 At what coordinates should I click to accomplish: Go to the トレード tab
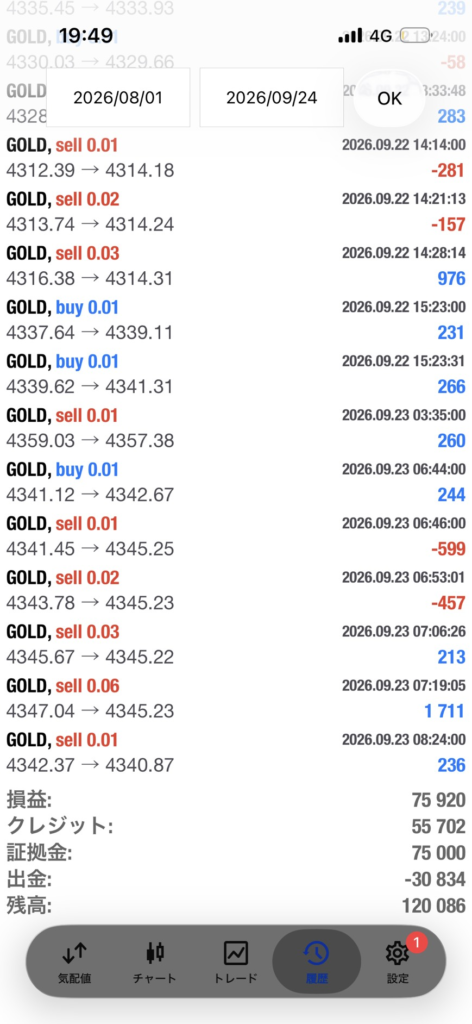[x=236, y=961]
